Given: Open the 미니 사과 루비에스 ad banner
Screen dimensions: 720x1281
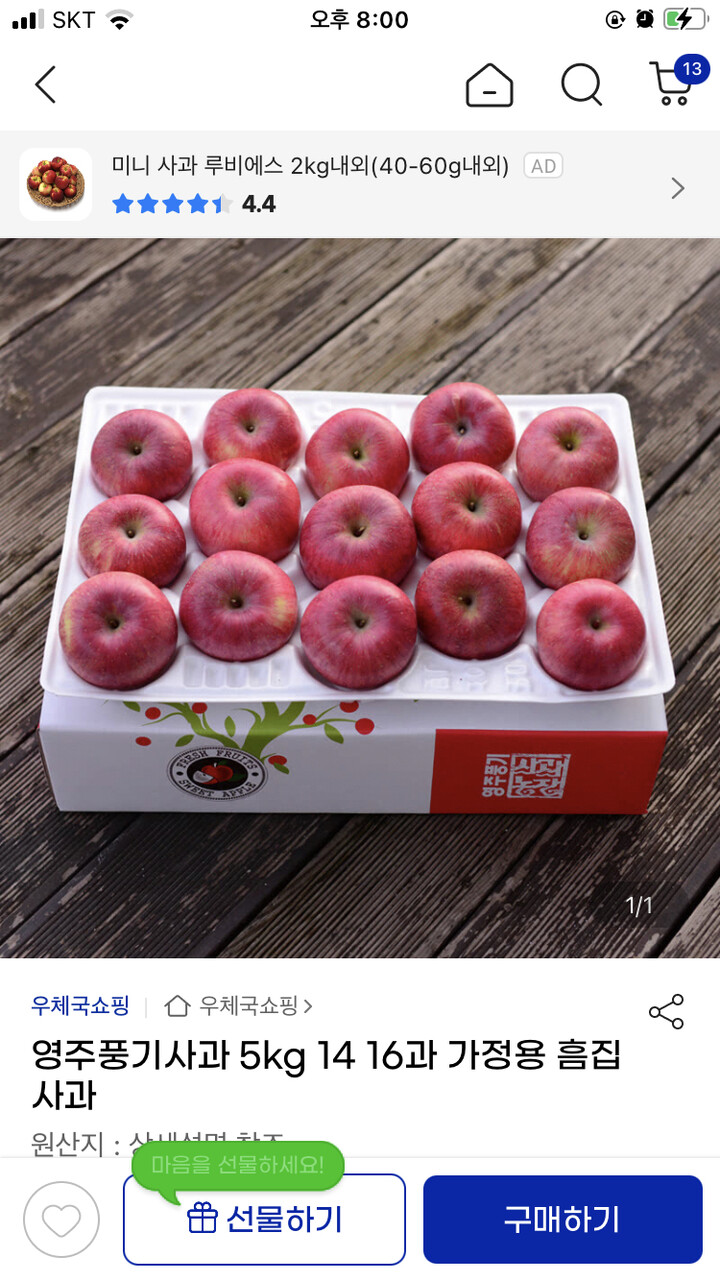Looking at the screenshot, I should point(360,185).
